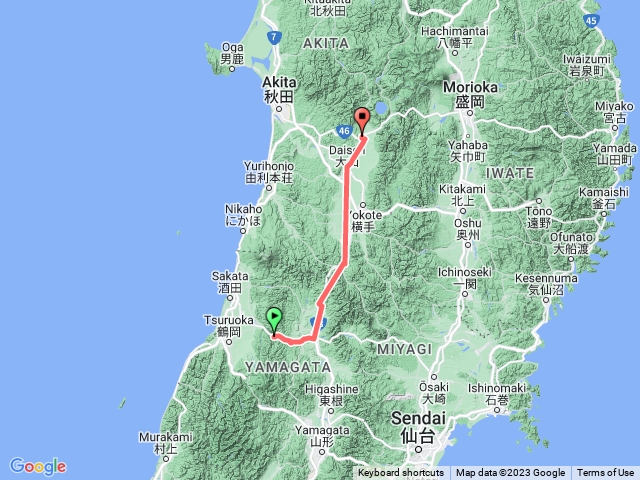Tap the green start marker of the route
This screenshot has width=640, height=480.
(275, 321)
